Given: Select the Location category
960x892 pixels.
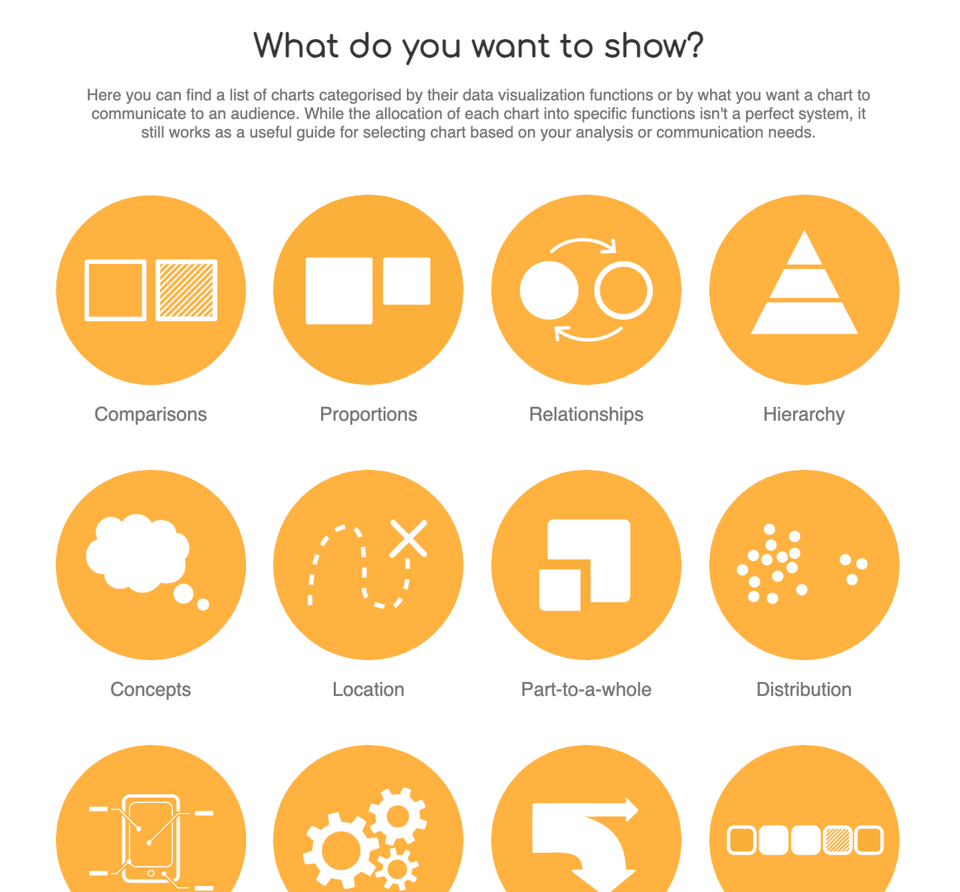Looking at the screenshot, I should [368, 565].
